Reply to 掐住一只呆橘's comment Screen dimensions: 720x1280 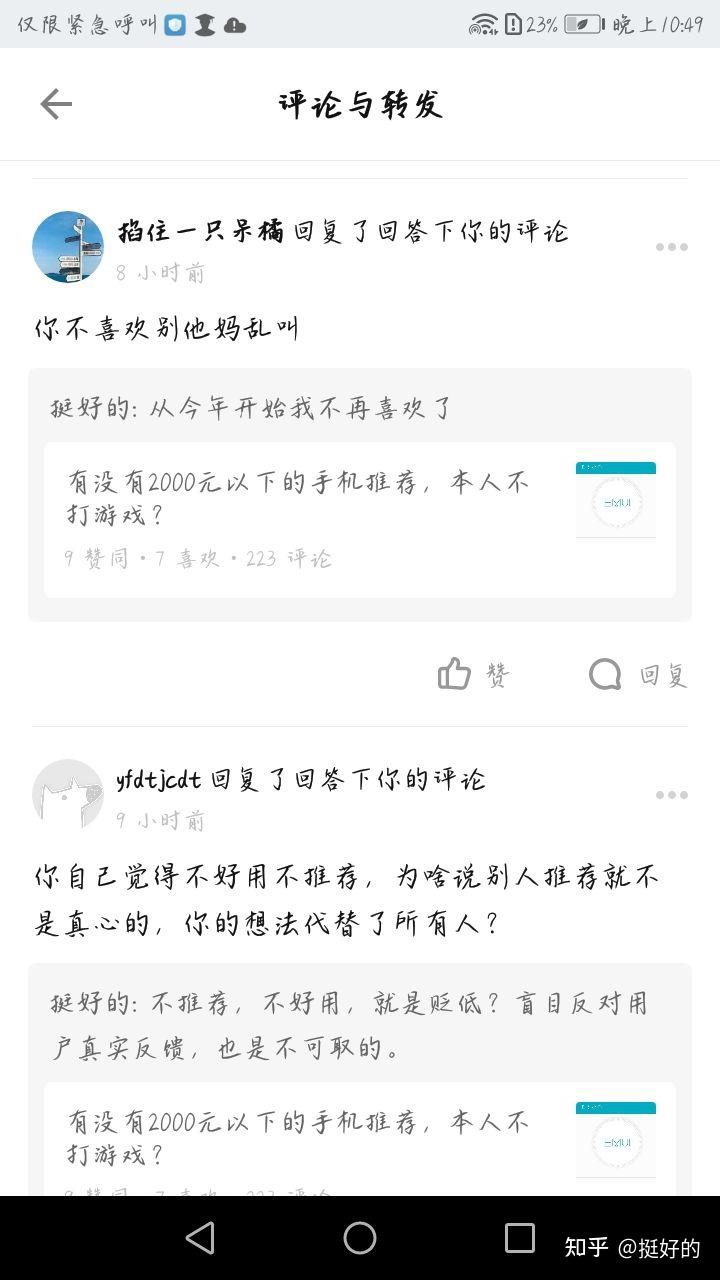638,675
